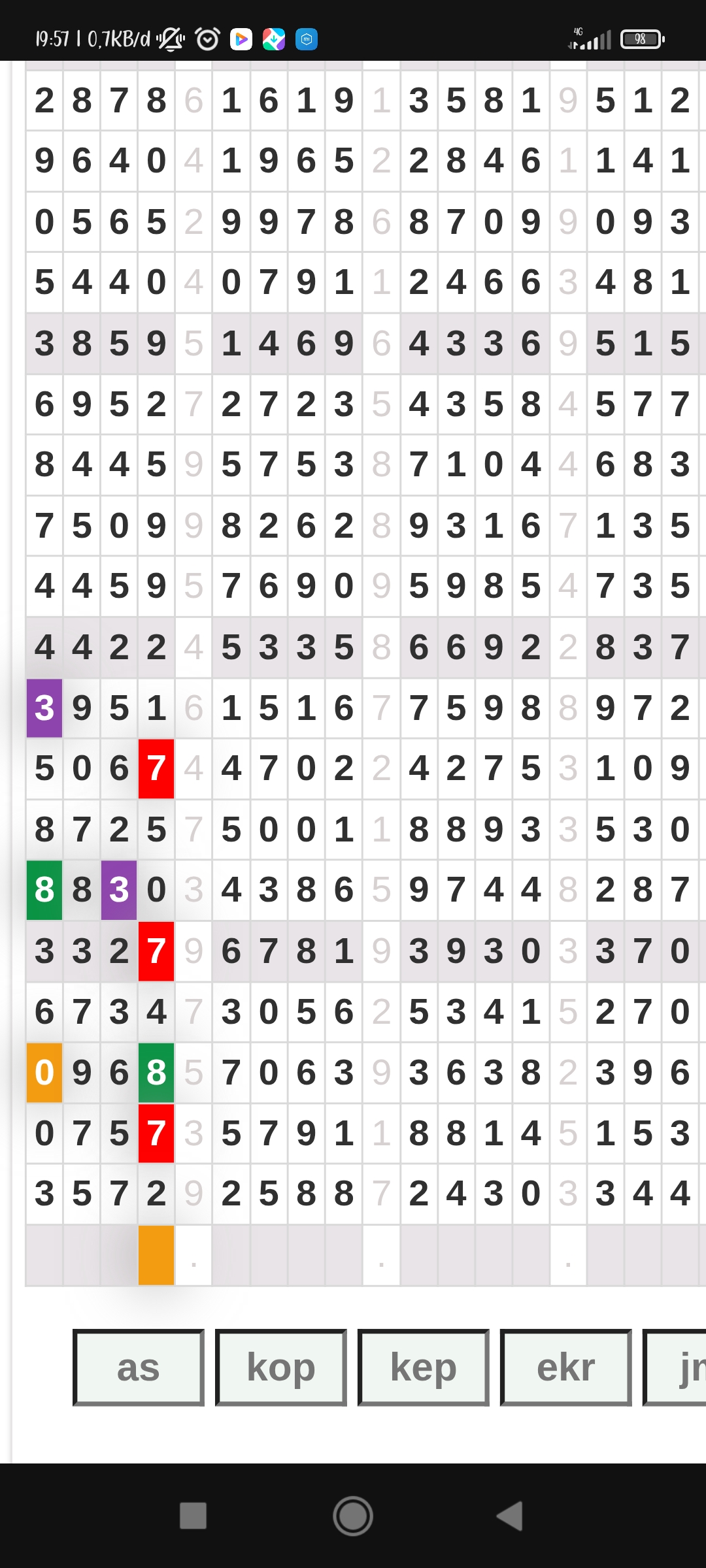
Task: Activate the 'ekr' button
Action: tap(565, 1367)
